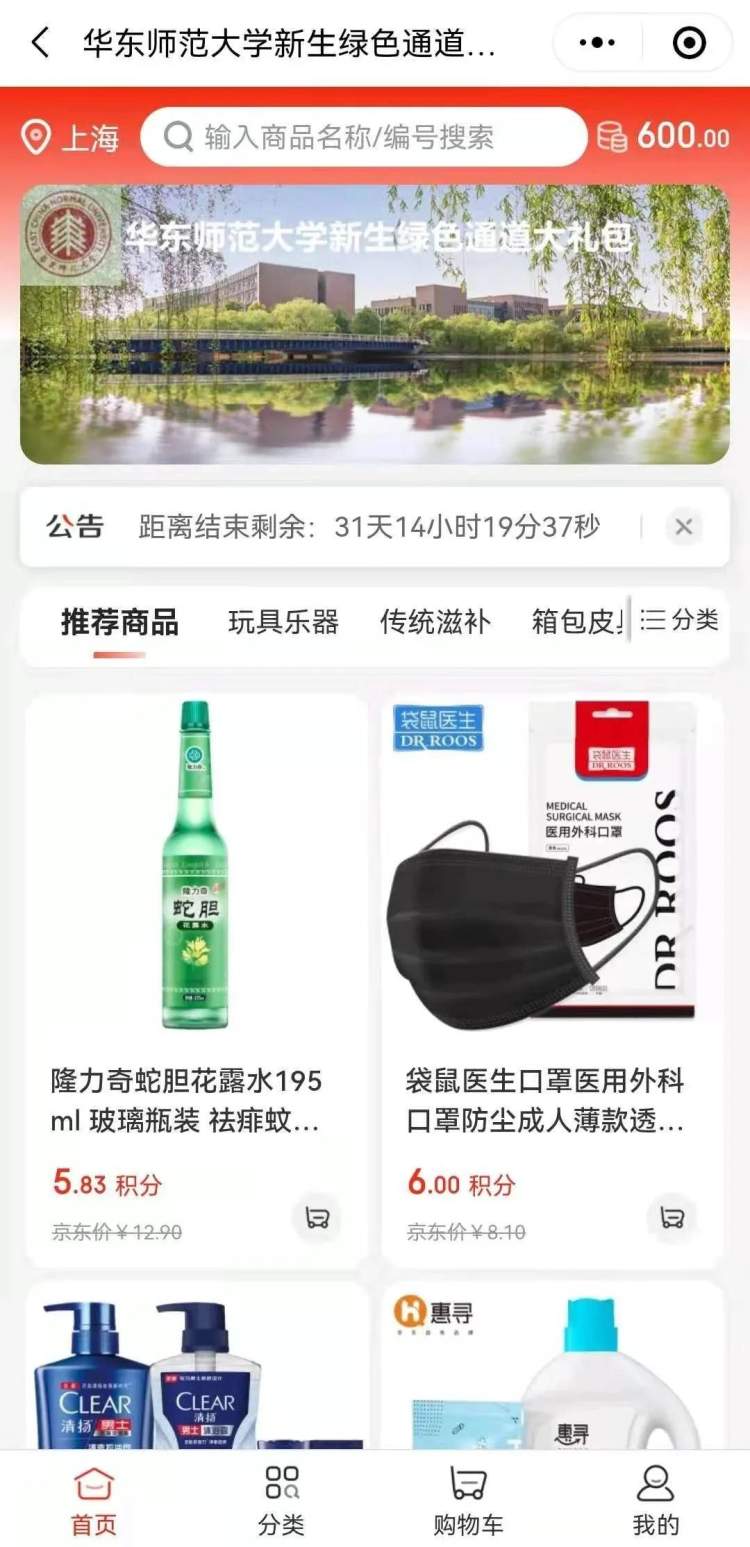750x1547 pixels.
Task: Close the mini program with circle button
Action: (689, 43)
